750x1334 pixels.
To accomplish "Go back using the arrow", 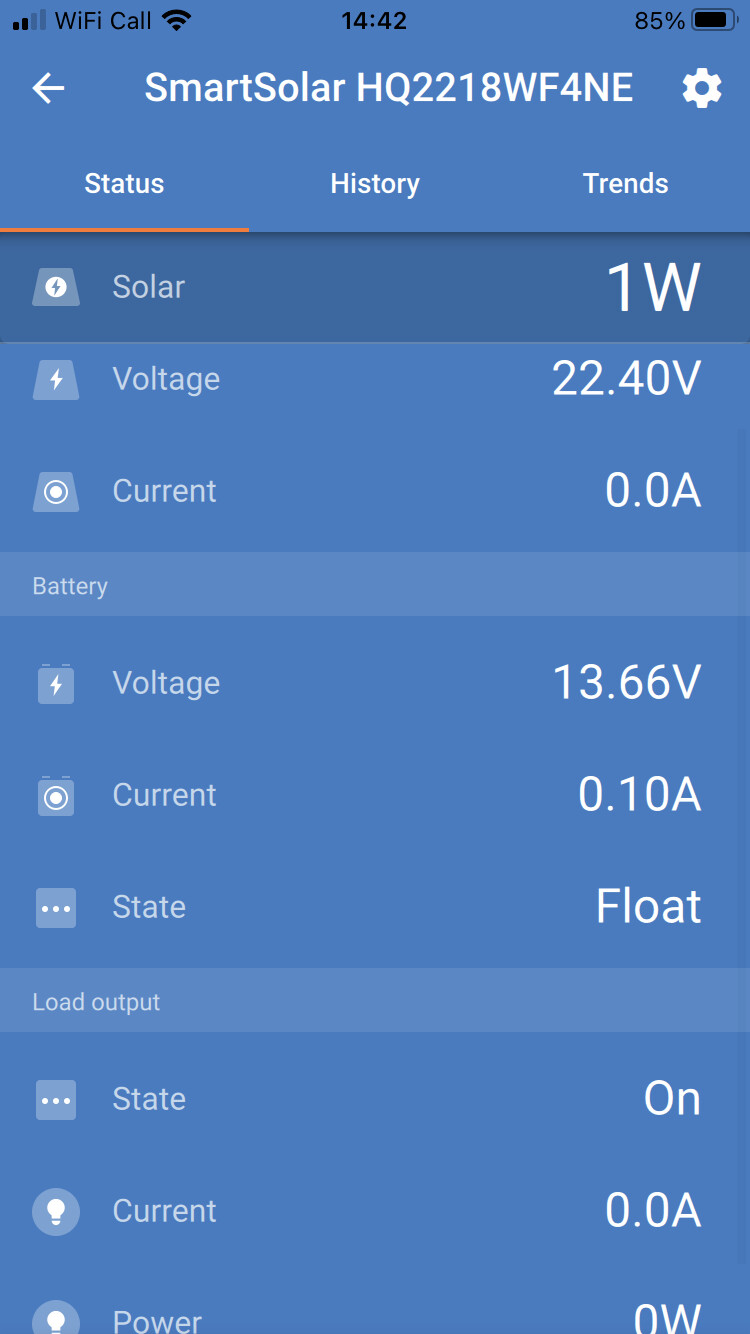I will 48,89.
